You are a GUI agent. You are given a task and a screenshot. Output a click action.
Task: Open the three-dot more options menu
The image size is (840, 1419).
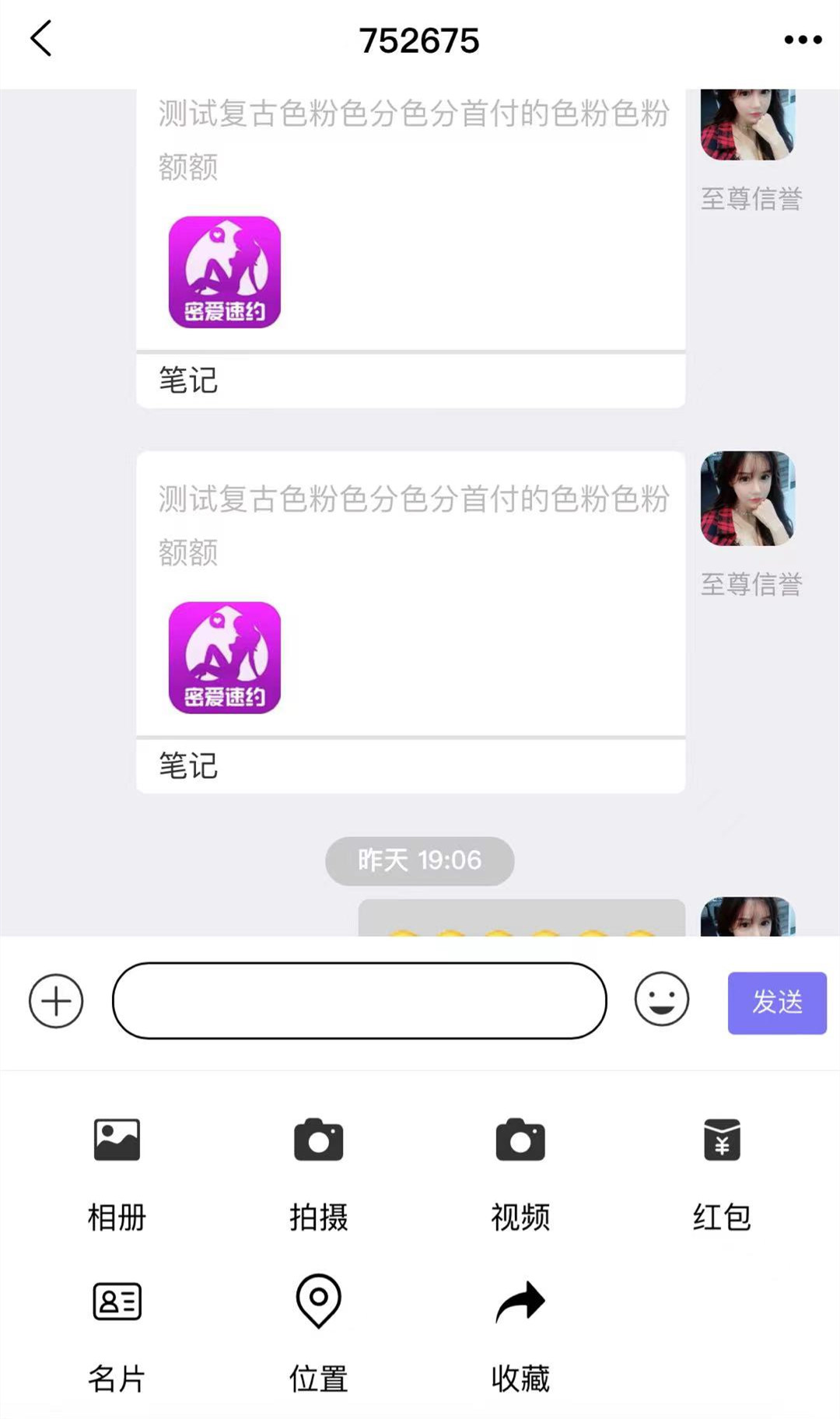802,40
